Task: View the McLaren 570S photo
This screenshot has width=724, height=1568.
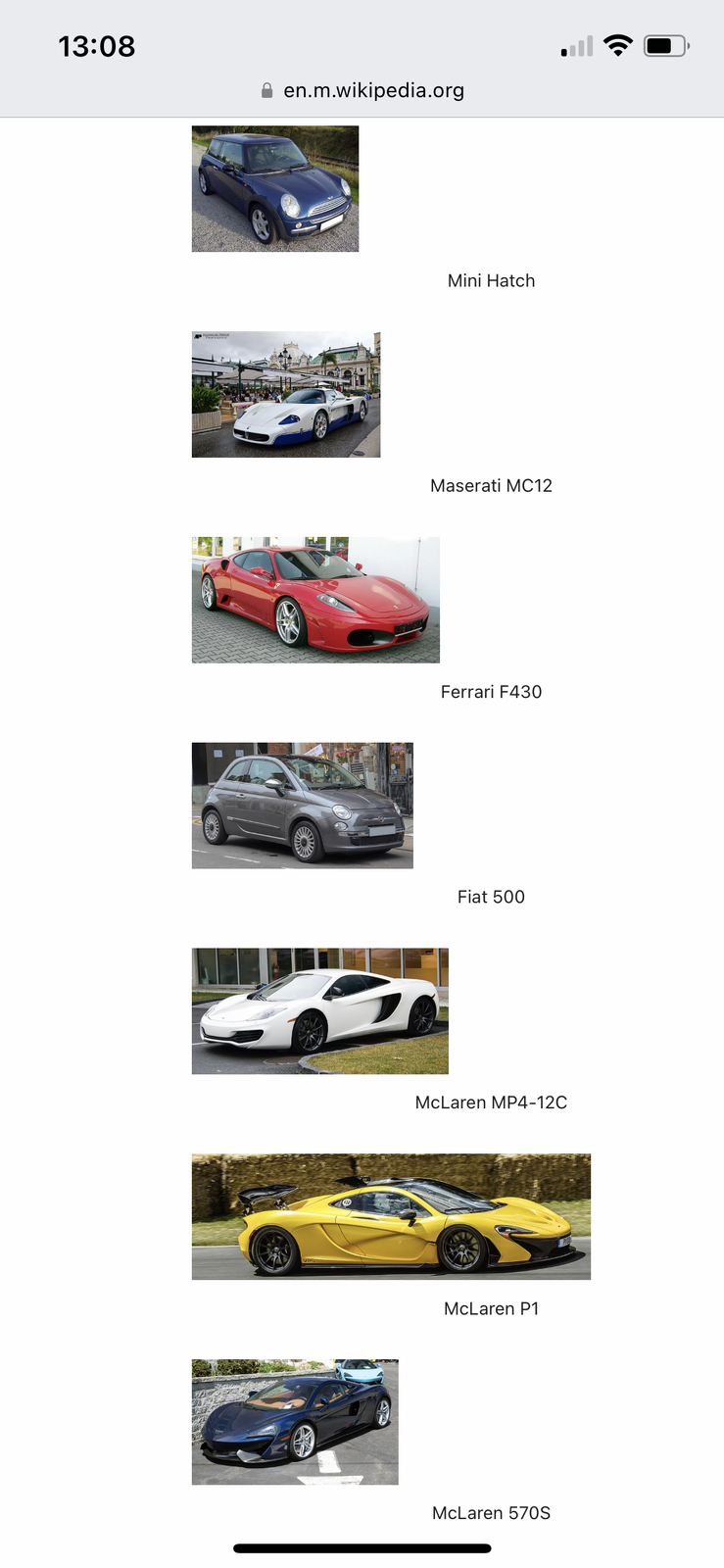Action: click(x=295, y=1422)
